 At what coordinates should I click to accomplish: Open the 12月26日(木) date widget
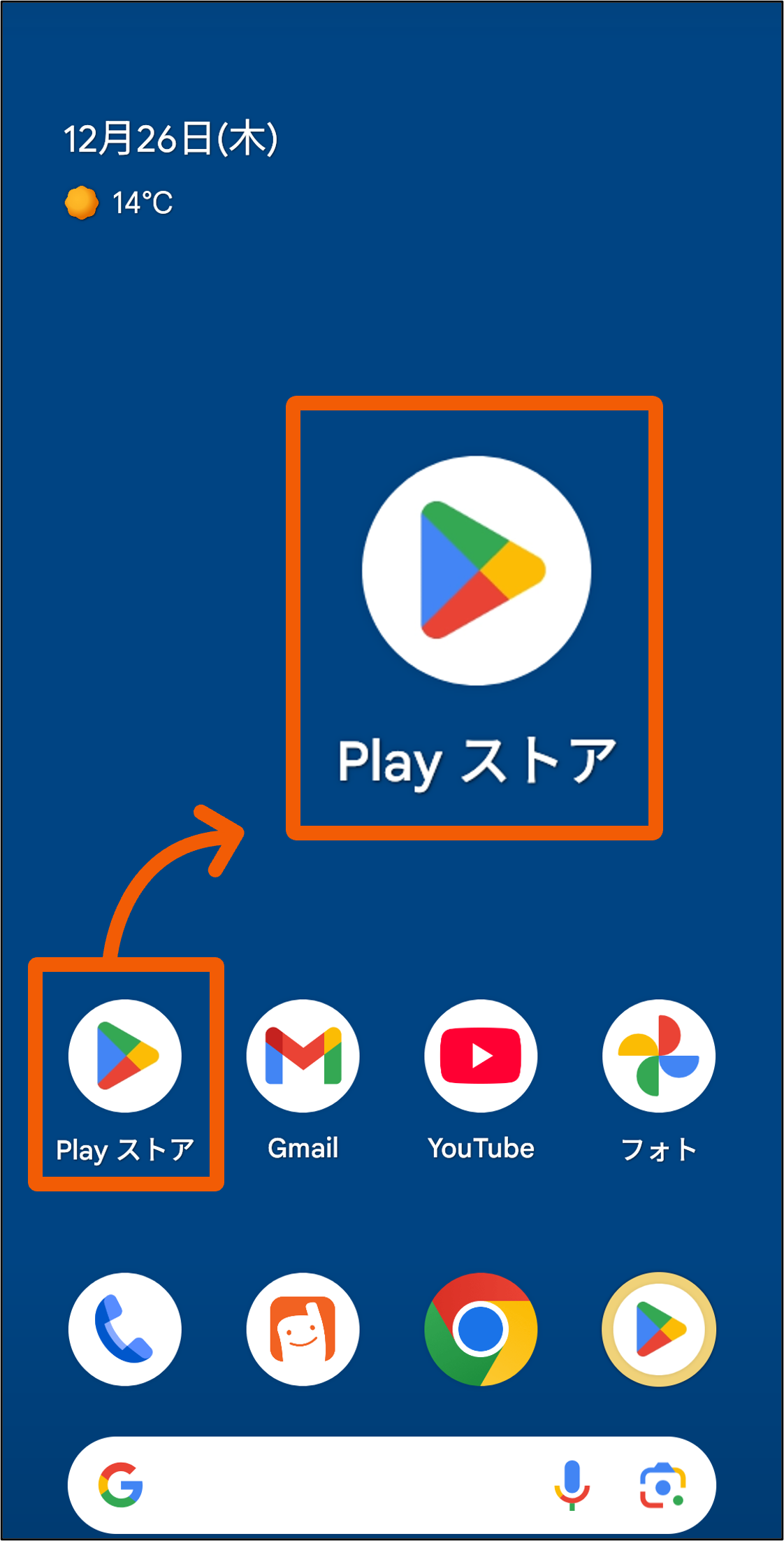[x=171, y=138]
